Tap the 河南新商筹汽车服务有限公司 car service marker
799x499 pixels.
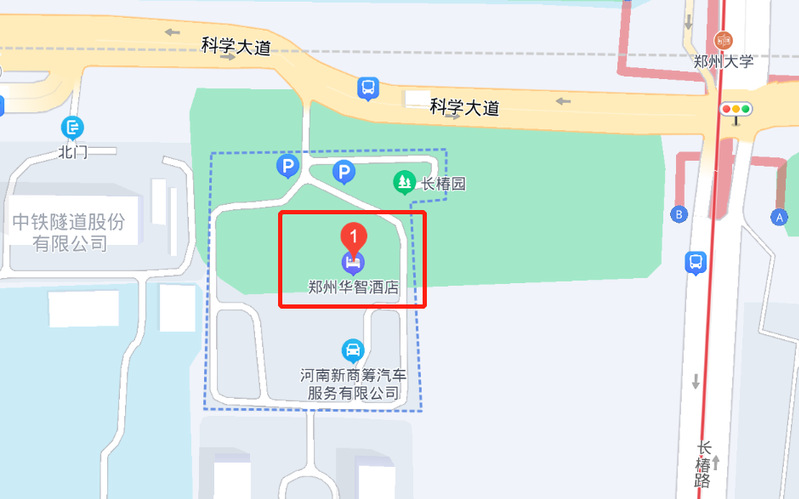[353, 349]
